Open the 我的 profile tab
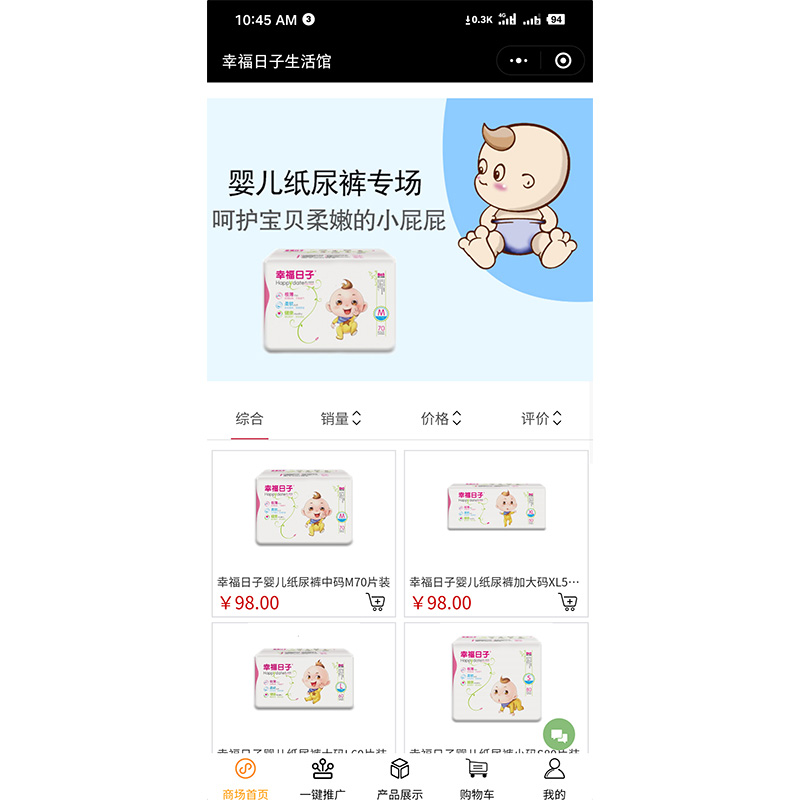Viewport: 800px width, 800px height. click(x=554, y=778)
